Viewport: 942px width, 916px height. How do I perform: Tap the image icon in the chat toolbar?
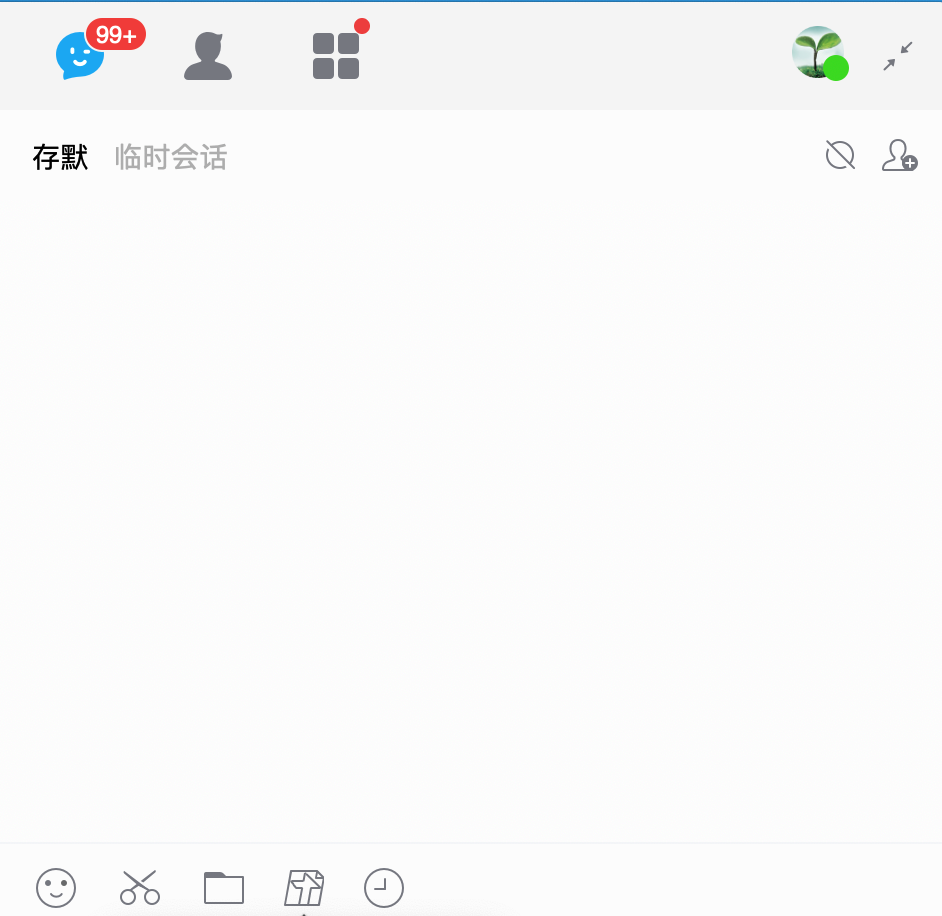(x=304, y=887)
